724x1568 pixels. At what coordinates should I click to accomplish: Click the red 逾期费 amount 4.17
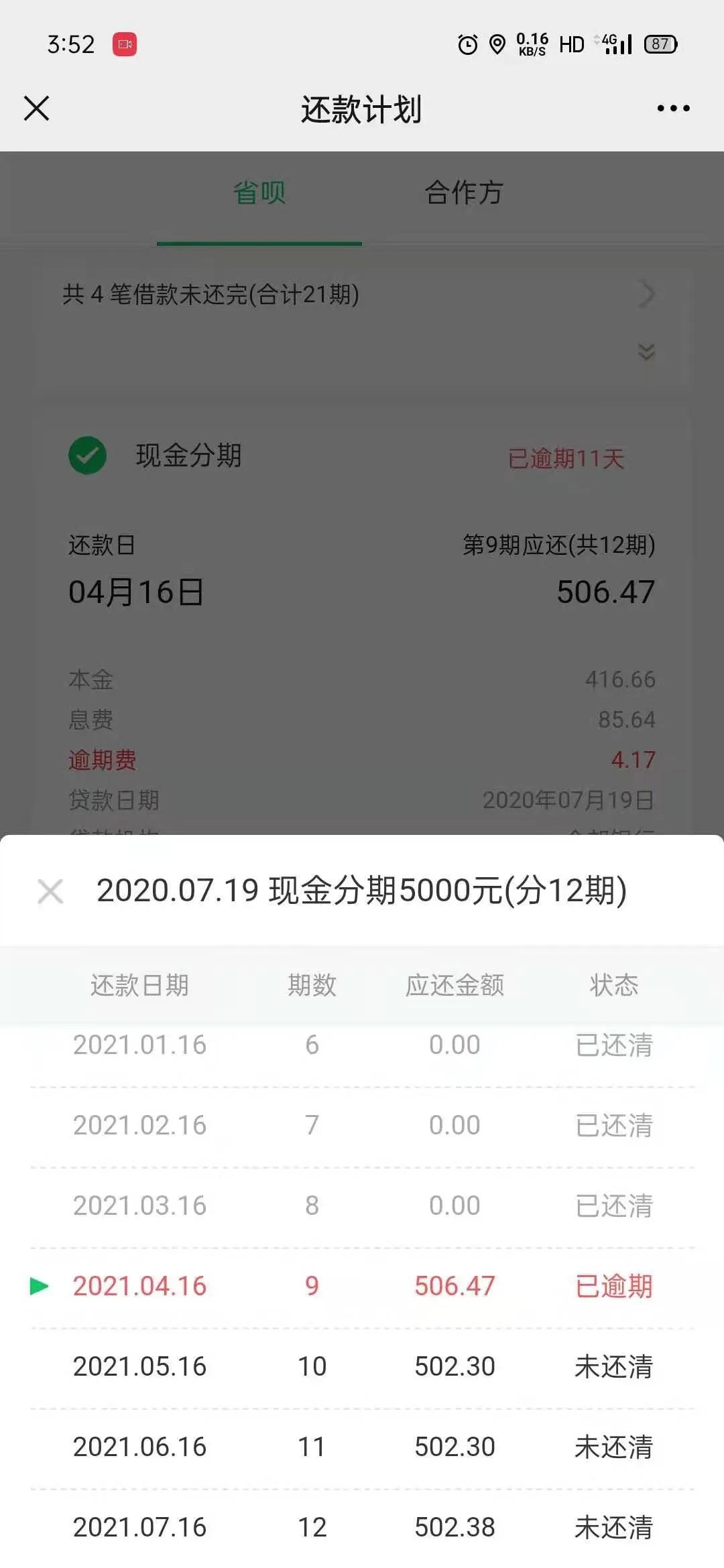coord(633,761)
